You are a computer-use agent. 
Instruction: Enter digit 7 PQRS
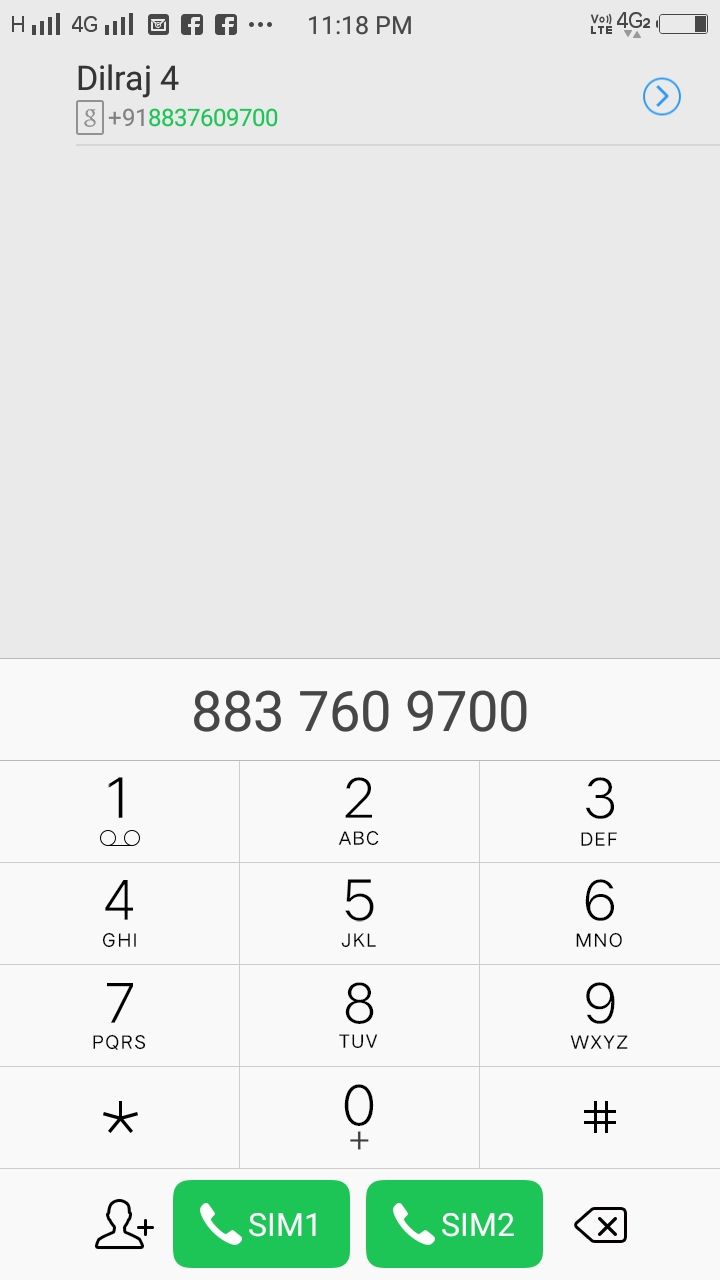pos(120,1015)
